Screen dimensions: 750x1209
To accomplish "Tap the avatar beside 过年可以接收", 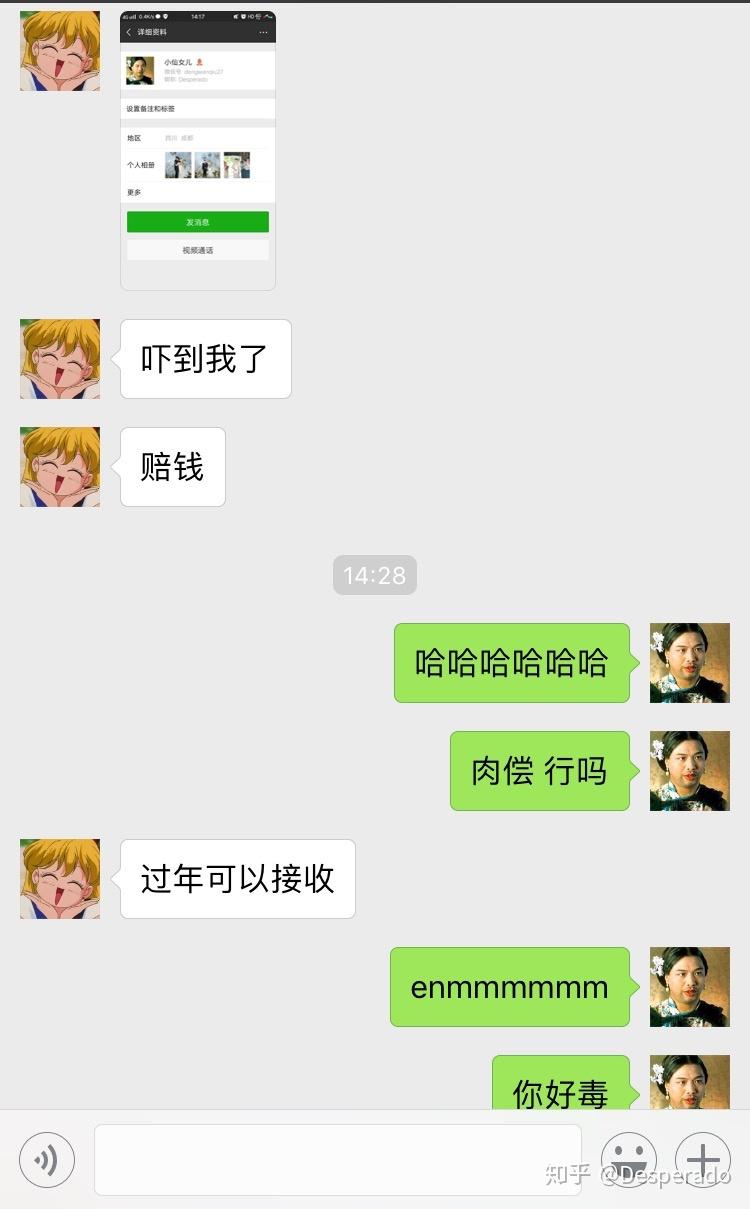I will coord(60,879).
